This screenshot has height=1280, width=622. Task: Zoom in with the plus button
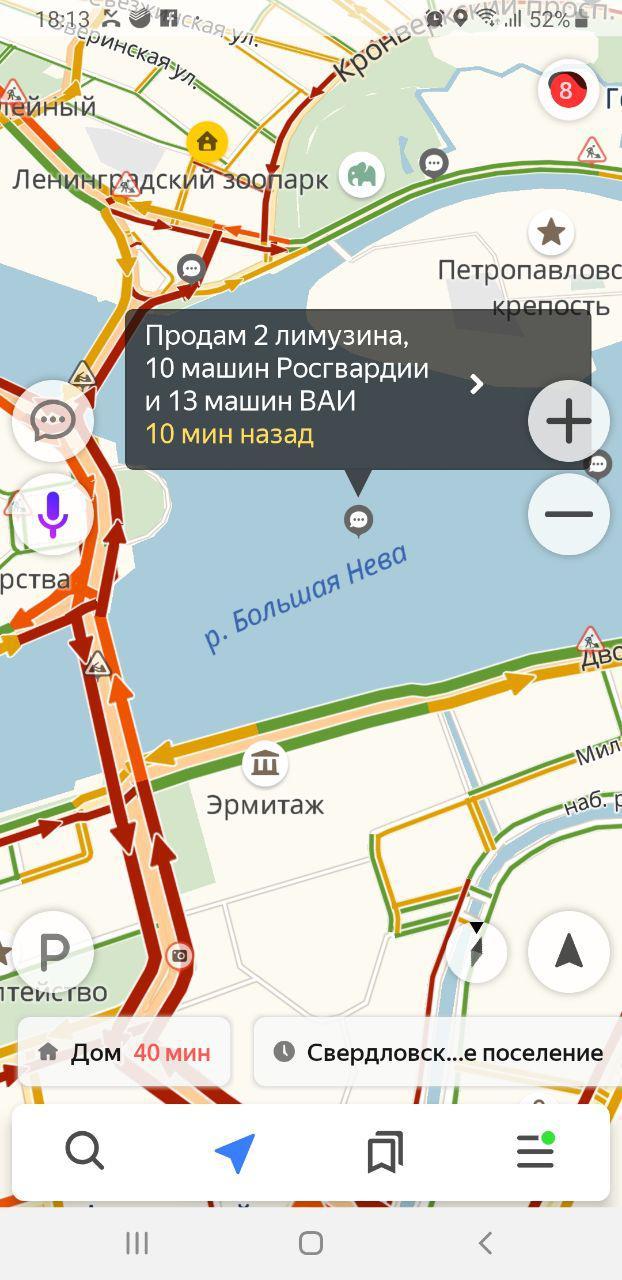coord(568,421)
